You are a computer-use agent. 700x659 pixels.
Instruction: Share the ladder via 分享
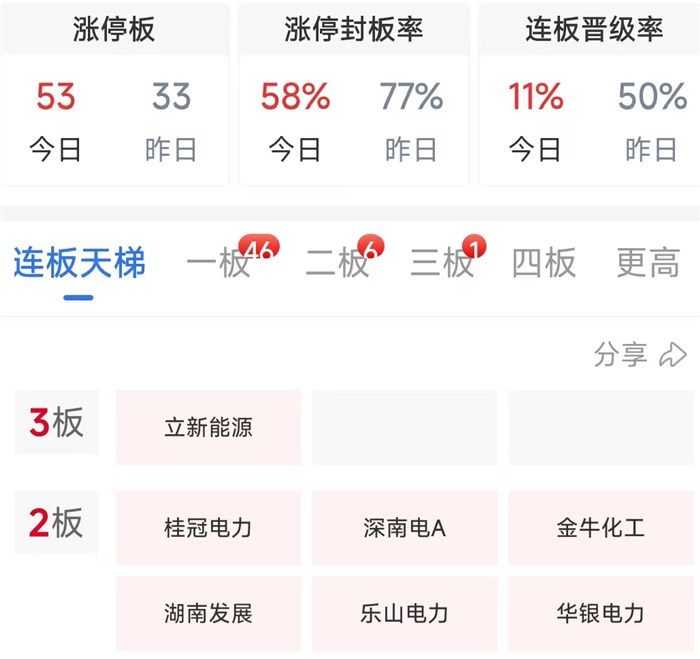640,355
